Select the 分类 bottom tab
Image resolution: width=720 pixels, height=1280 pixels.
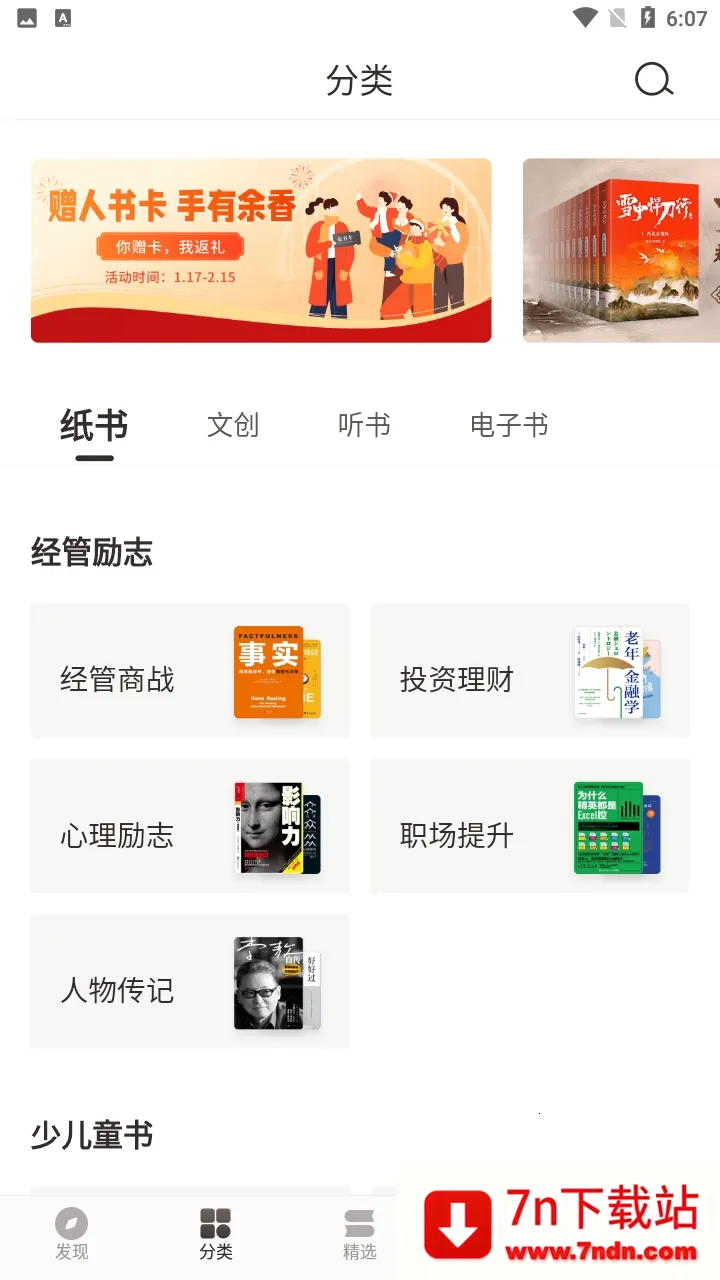tap(216, 1234)
